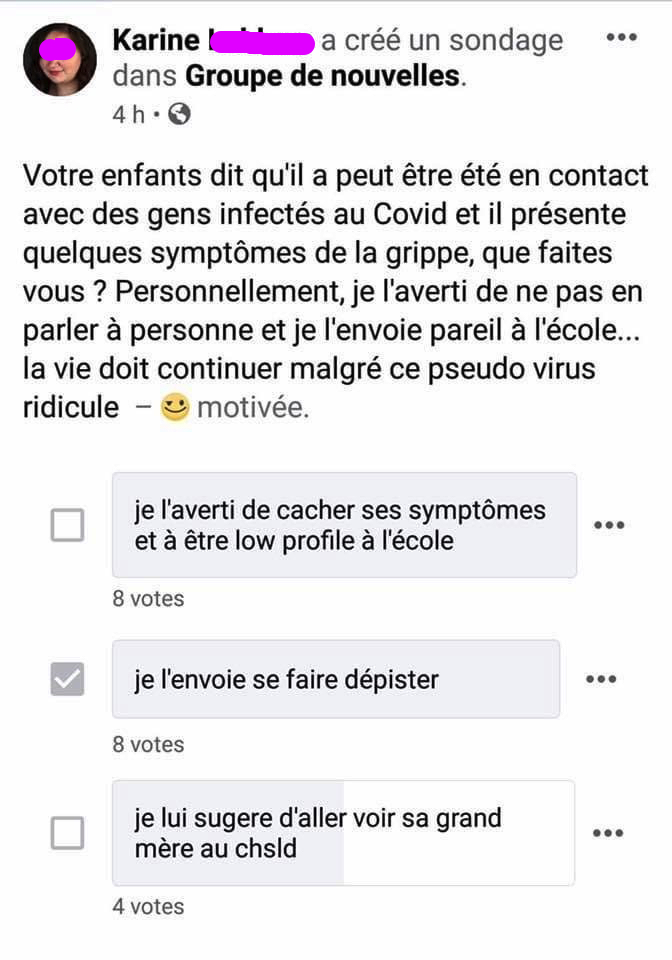Select the 'voir sa grand mère au chsld' checkbox
The image size is (672, 960).
coord(67,833)
